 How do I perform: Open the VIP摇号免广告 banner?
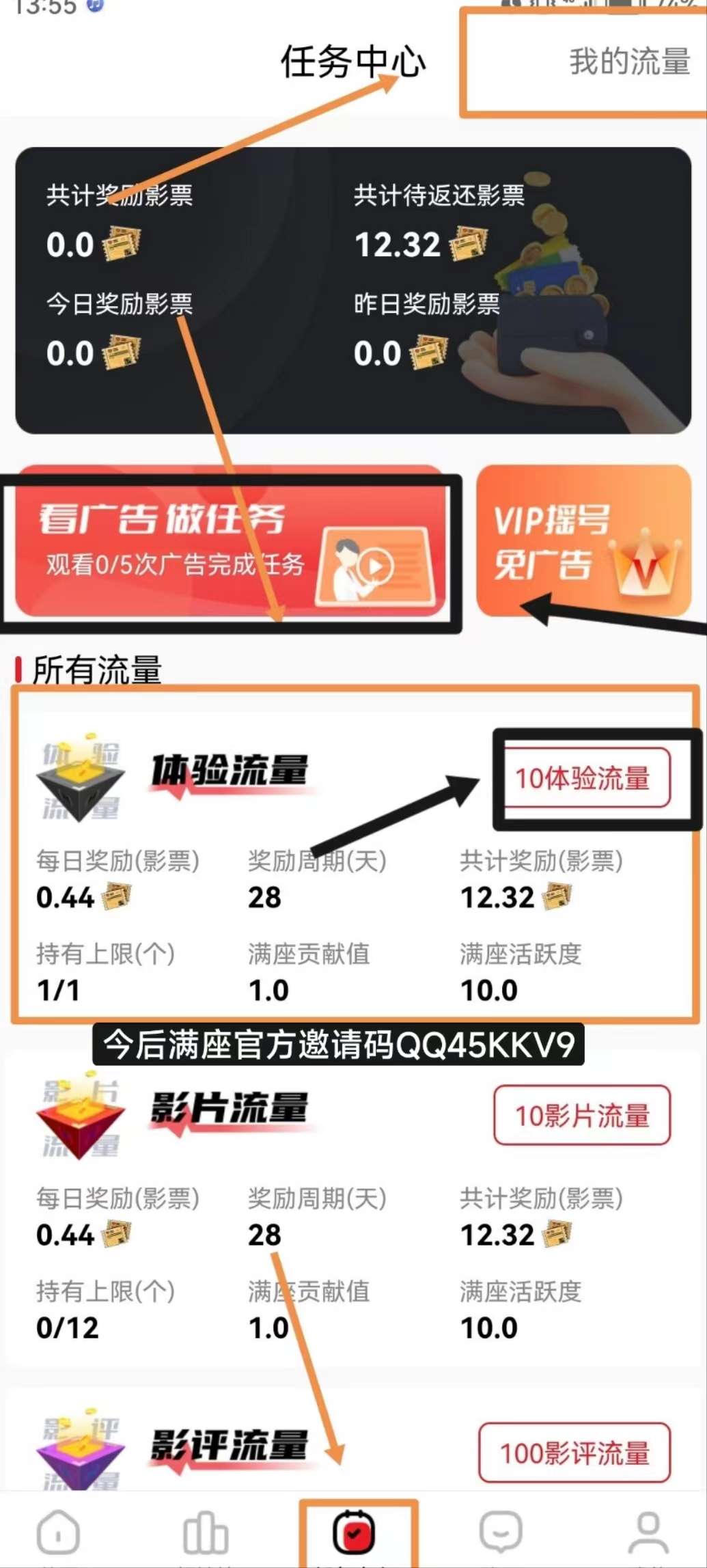tap(584, 541)
